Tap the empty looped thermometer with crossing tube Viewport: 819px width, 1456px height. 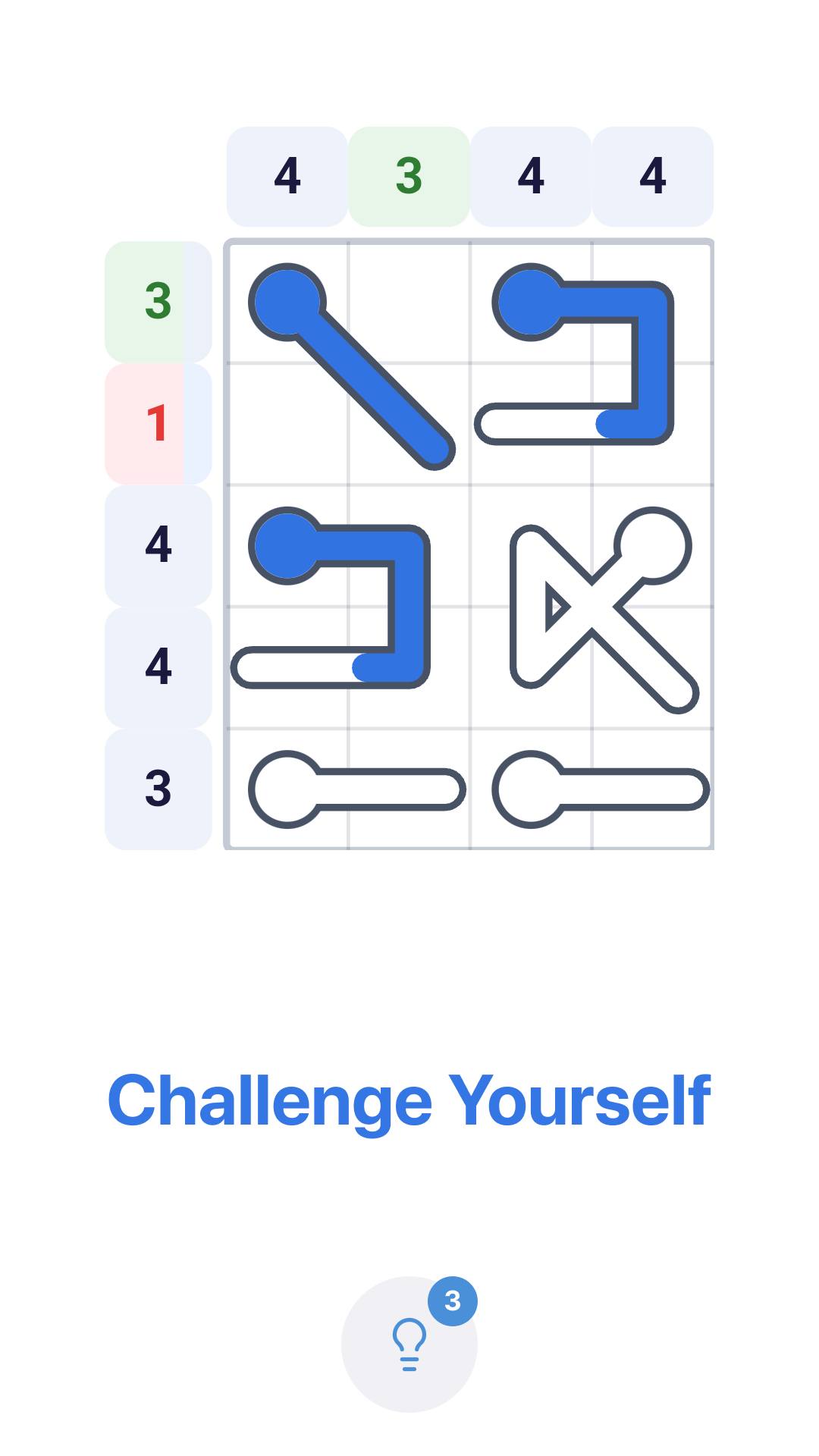654,546
